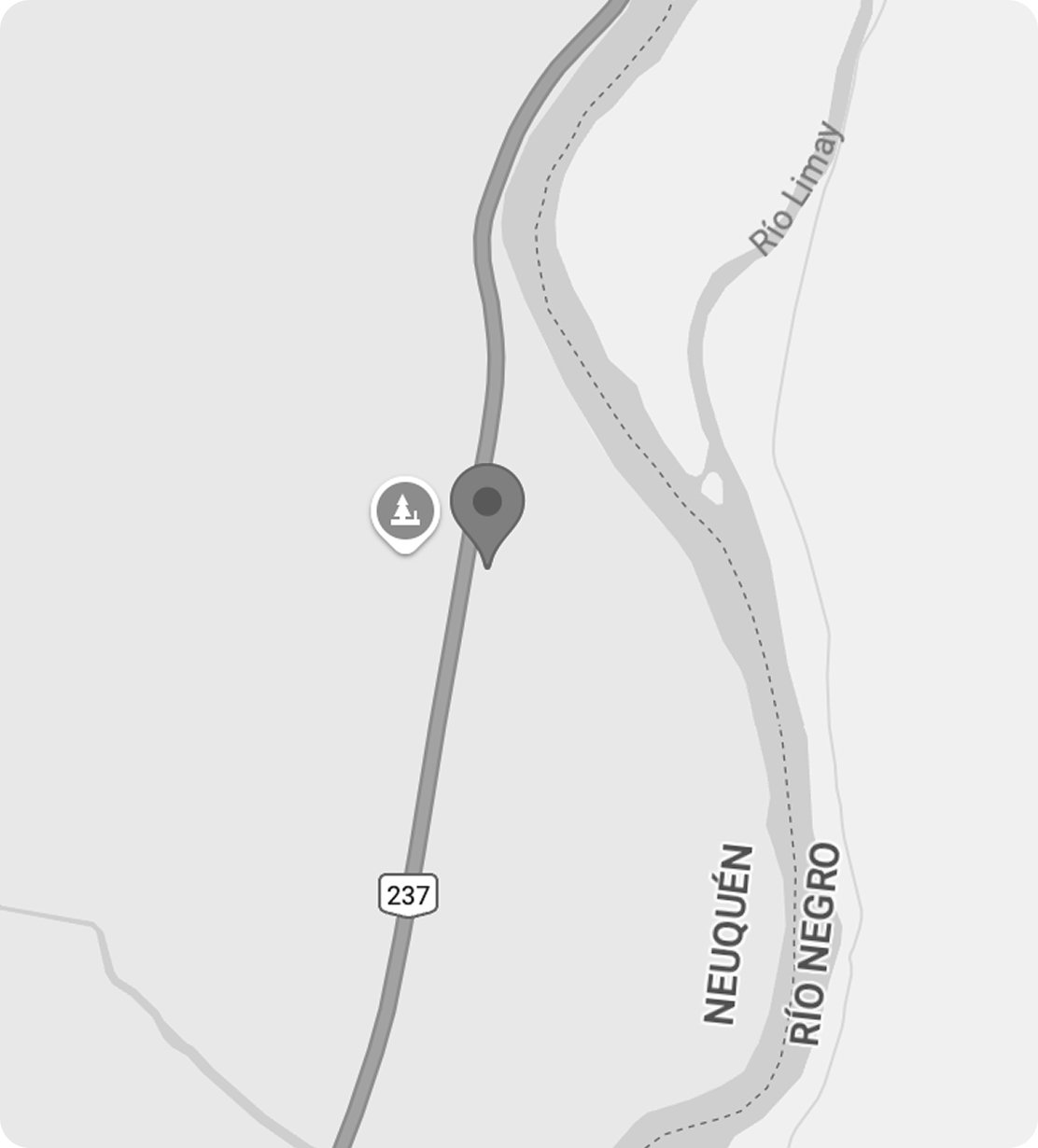1038x1148 pixels.
Task: Tap the dark location pin on Route 237
Action: pyautogui.click(x=487, y=512)
